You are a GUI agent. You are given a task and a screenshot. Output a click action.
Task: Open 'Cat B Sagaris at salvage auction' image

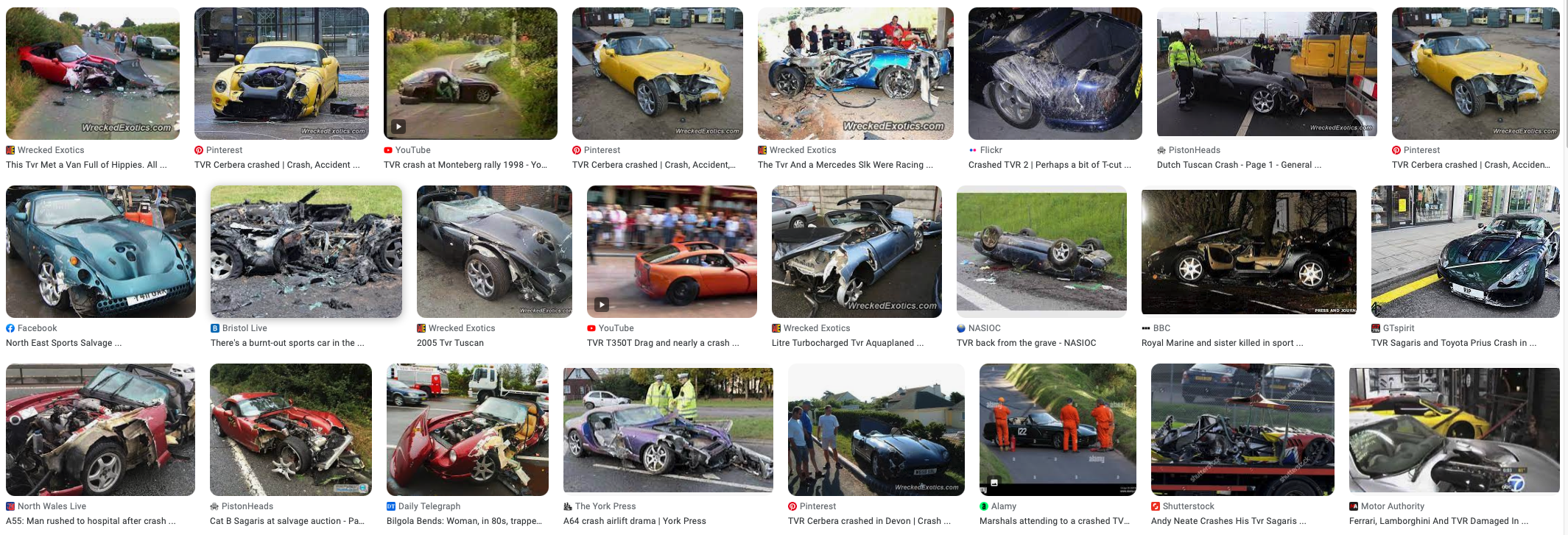point(290,430)
